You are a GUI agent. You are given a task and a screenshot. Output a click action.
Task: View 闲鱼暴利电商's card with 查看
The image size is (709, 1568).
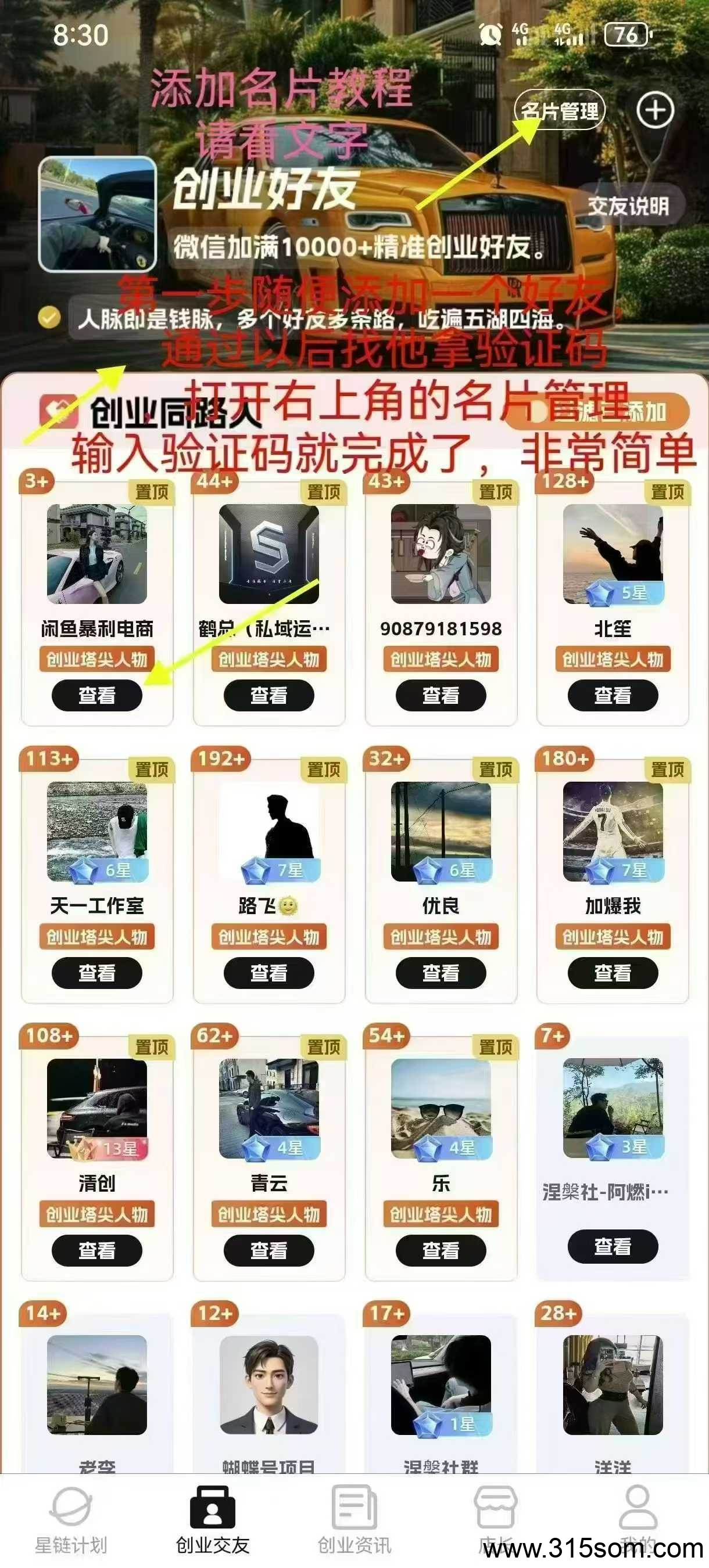tap(97, 695)
